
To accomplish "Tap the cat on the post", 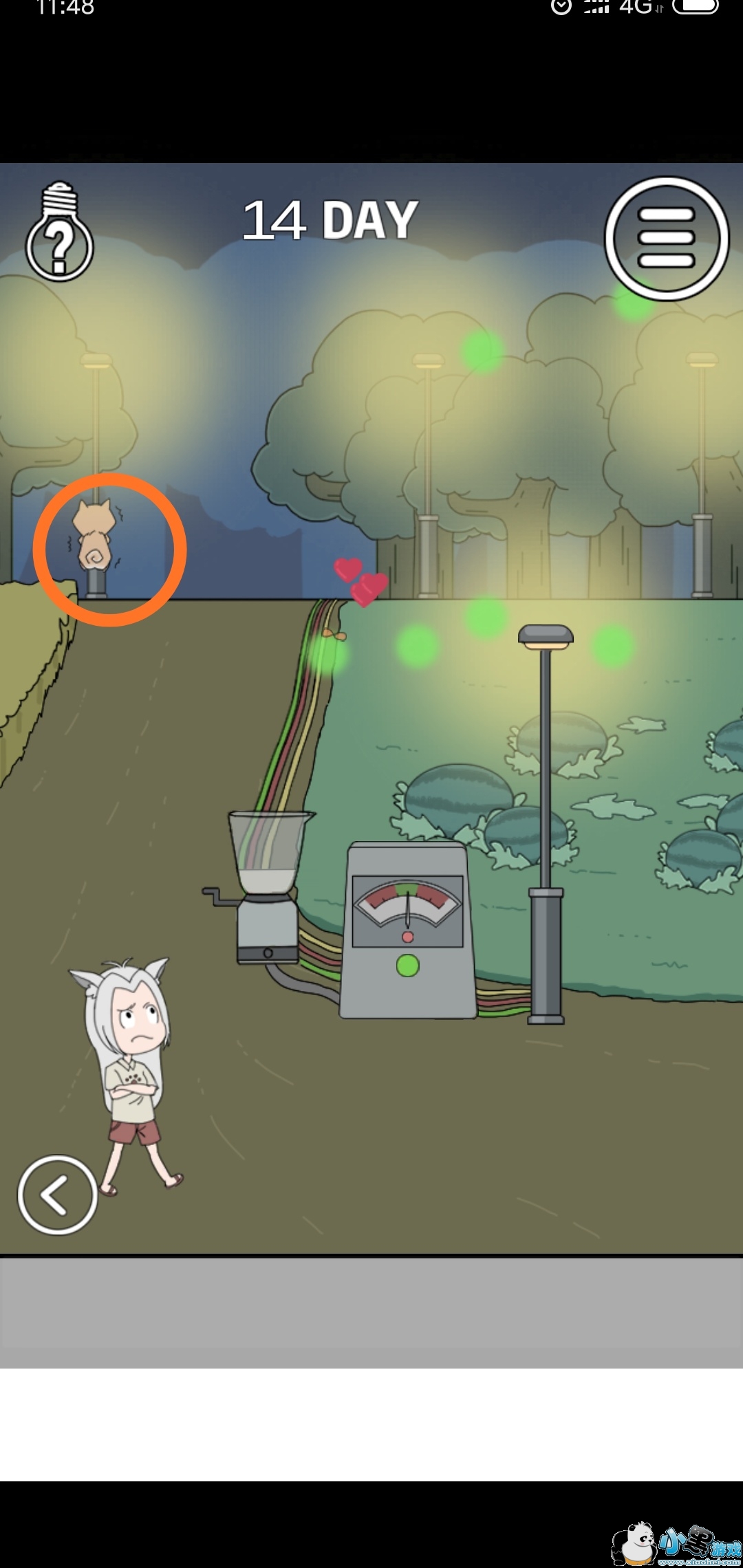I will pyautogui.click(x=93, y=535).
